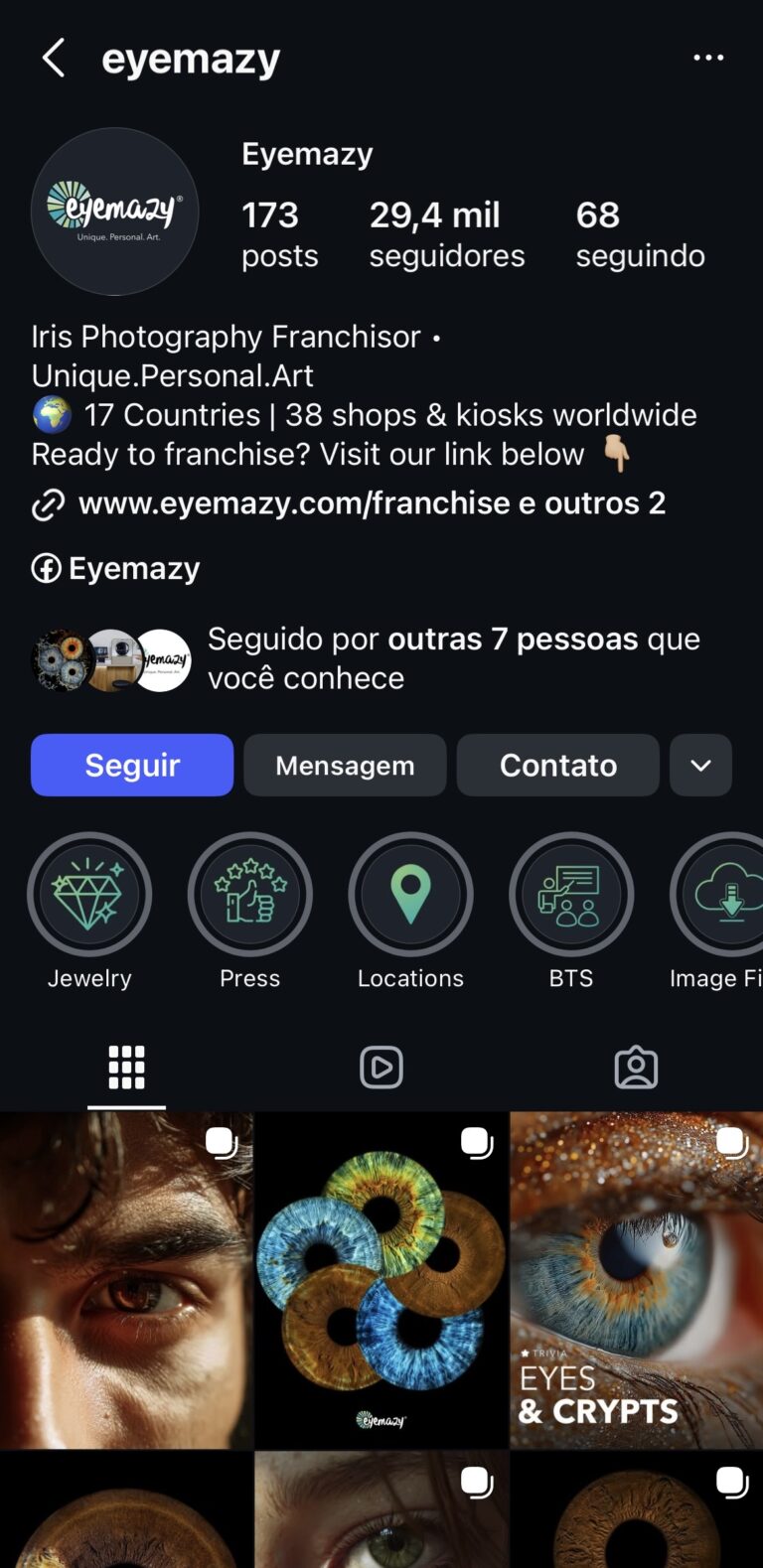763x1568 pixels.
Task: Open the BTS story highlight
Action: pos(571,894)
